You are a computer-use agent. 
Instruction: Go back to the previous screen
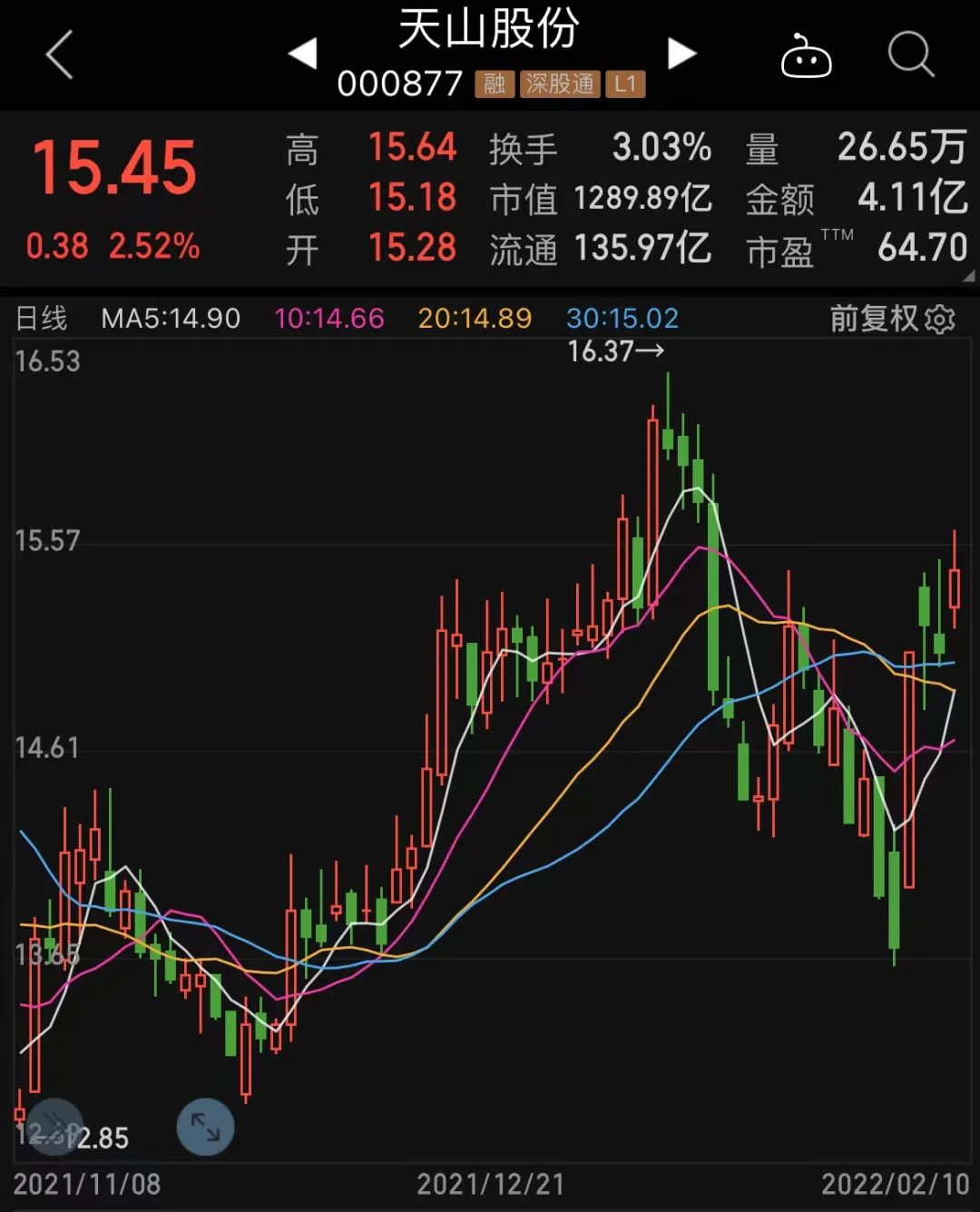pyautogui.click(x=59, y=54)
